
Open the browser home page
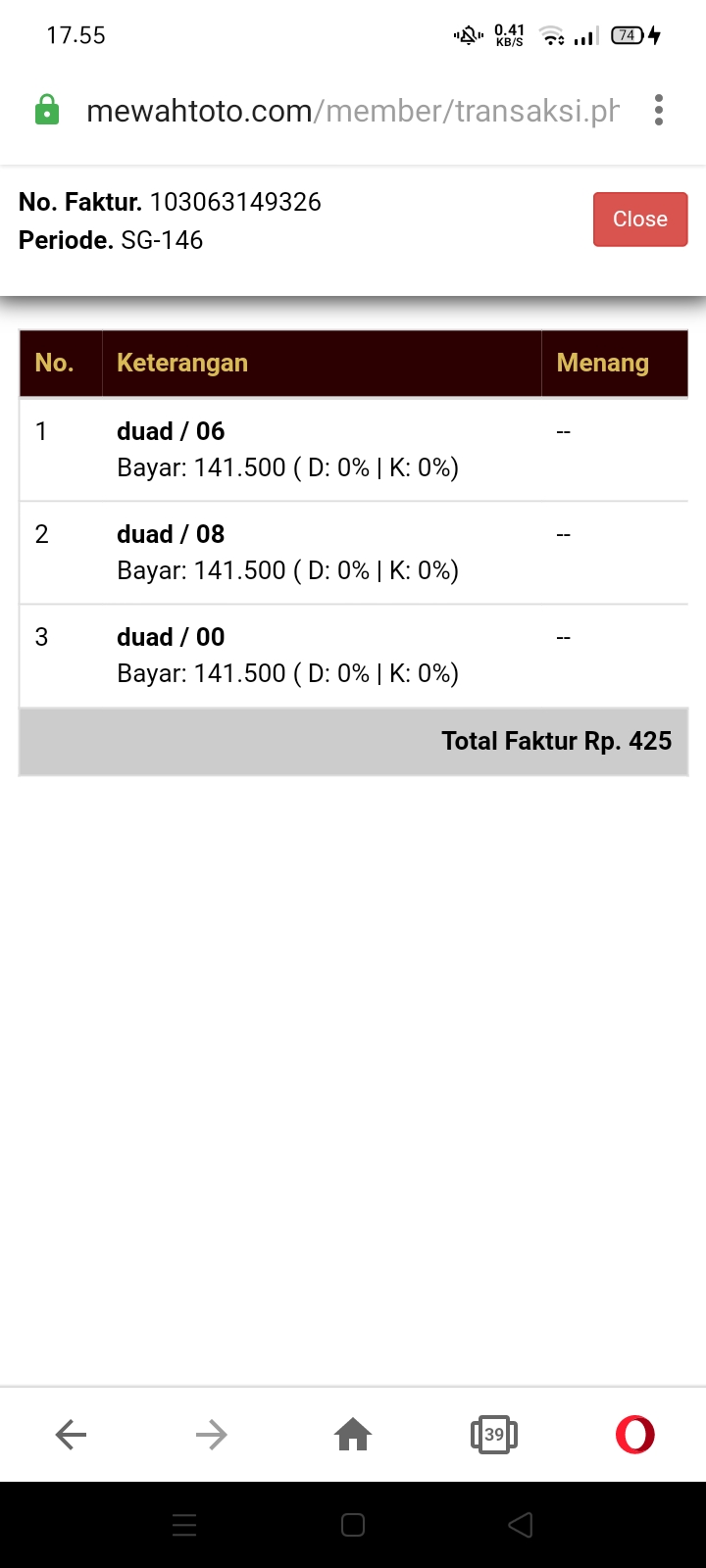click(353, 1436)
